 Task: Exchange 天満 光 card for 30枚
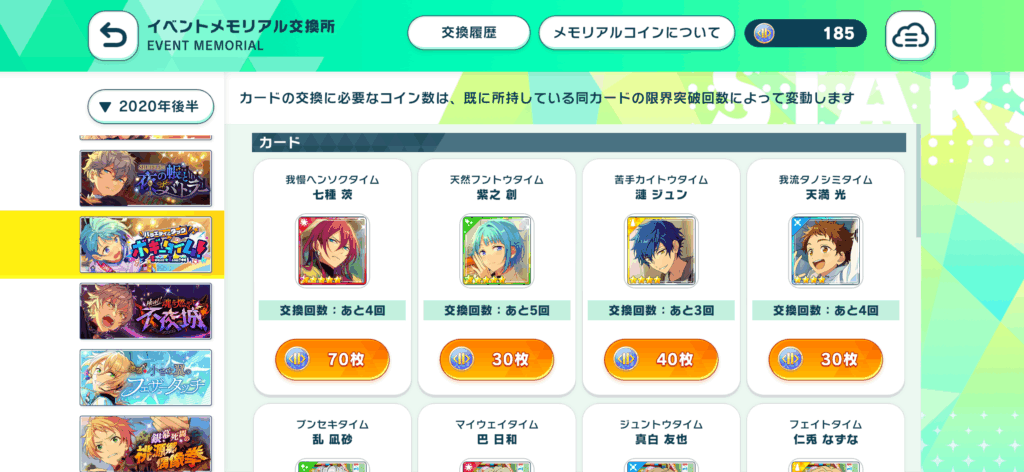pos(825,360)
